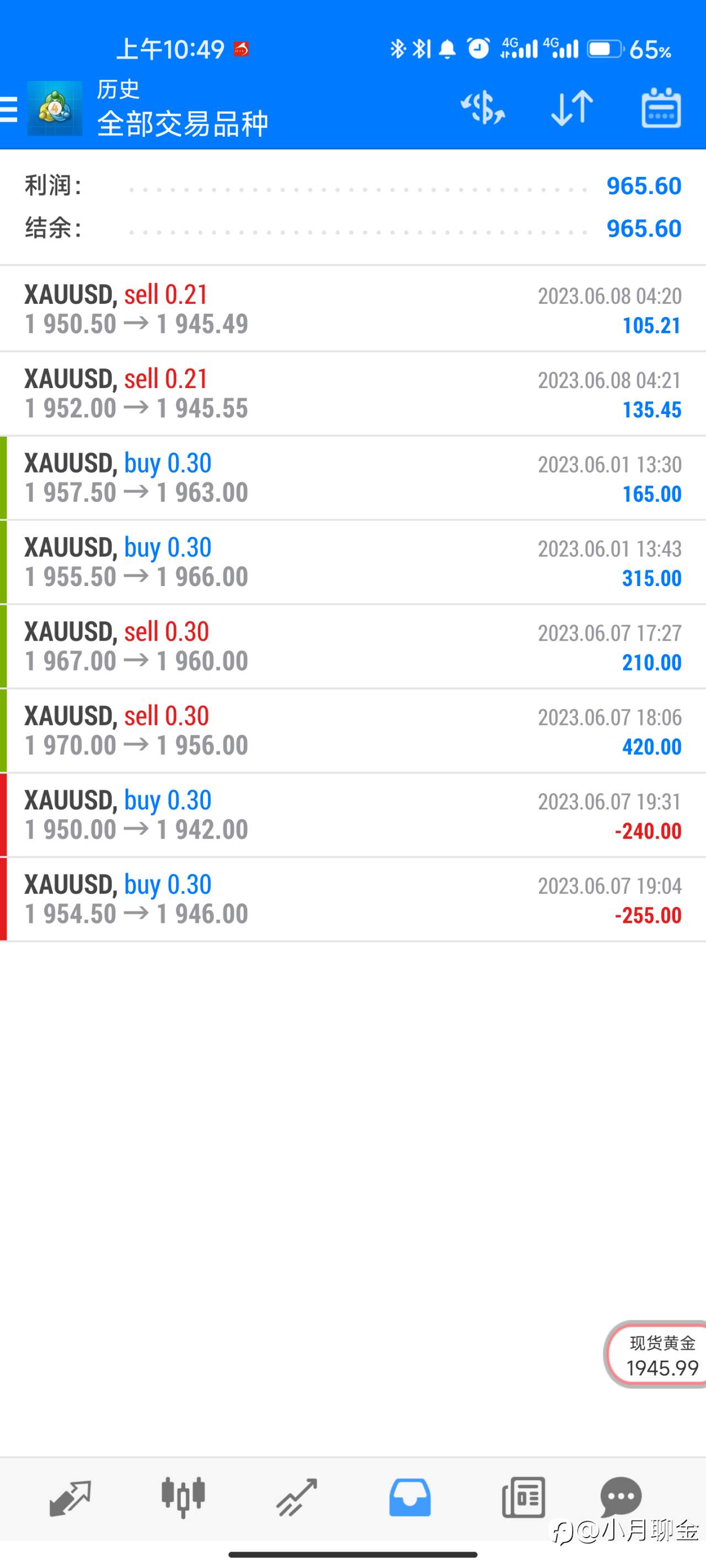
Task: Open the hamburger drawer menu
Action: (x=8, y=110)
